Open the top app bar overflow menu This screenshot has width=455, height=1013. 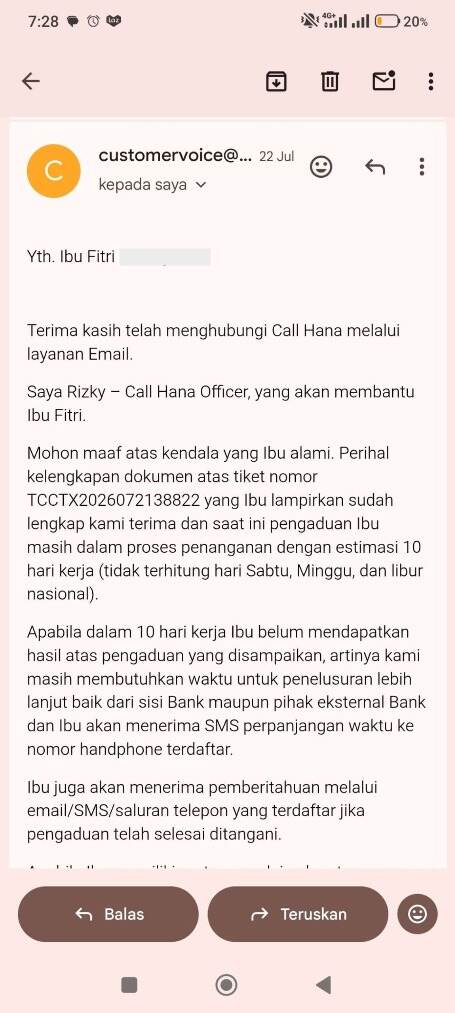(x=431, y=81)
